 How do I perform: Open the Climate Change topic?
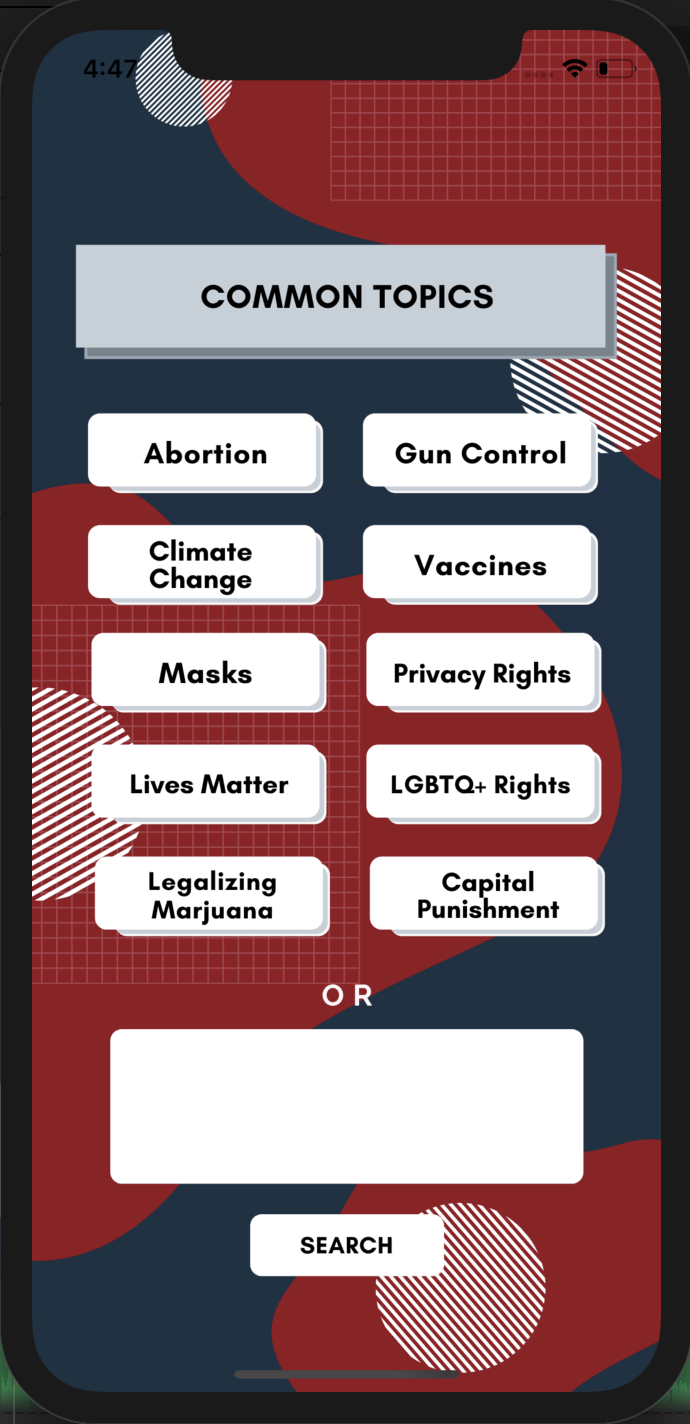[x=205, y=565]
